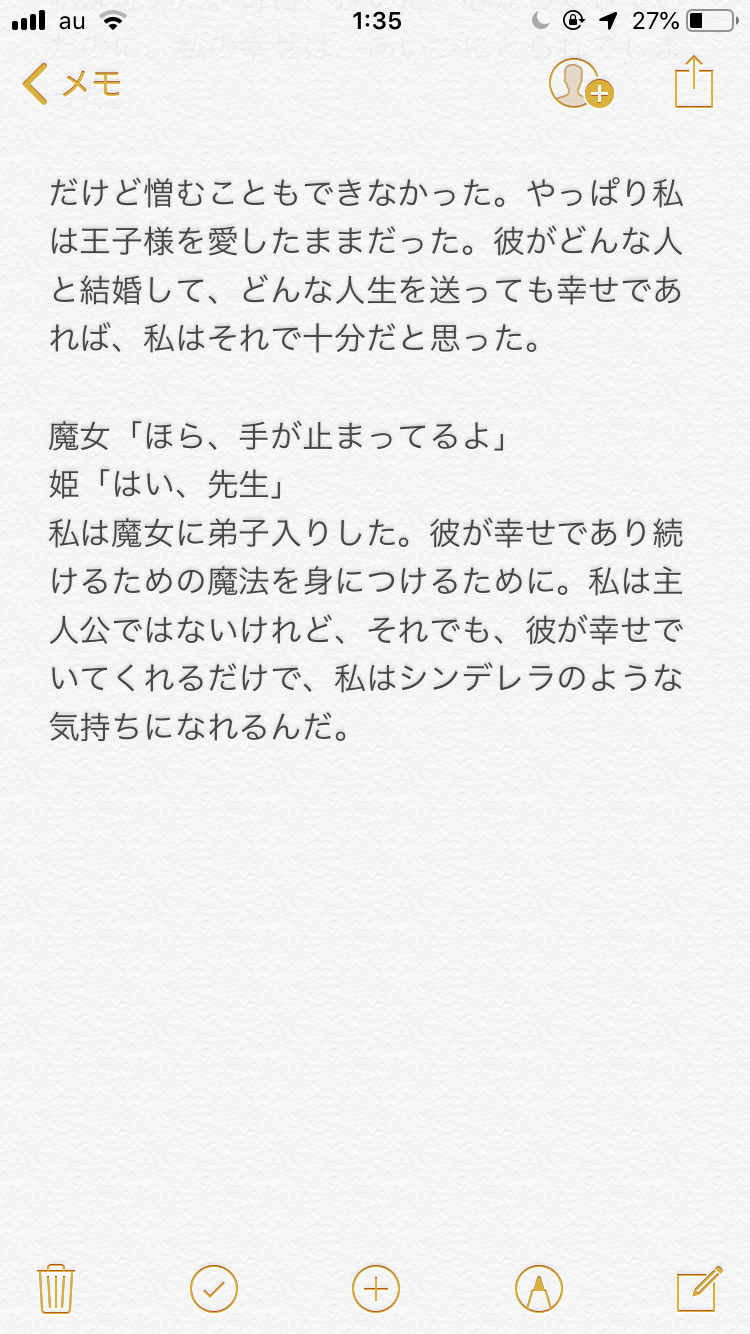750x1334 pixels.
Task: Add people to this note
Action: click(579, 83)
